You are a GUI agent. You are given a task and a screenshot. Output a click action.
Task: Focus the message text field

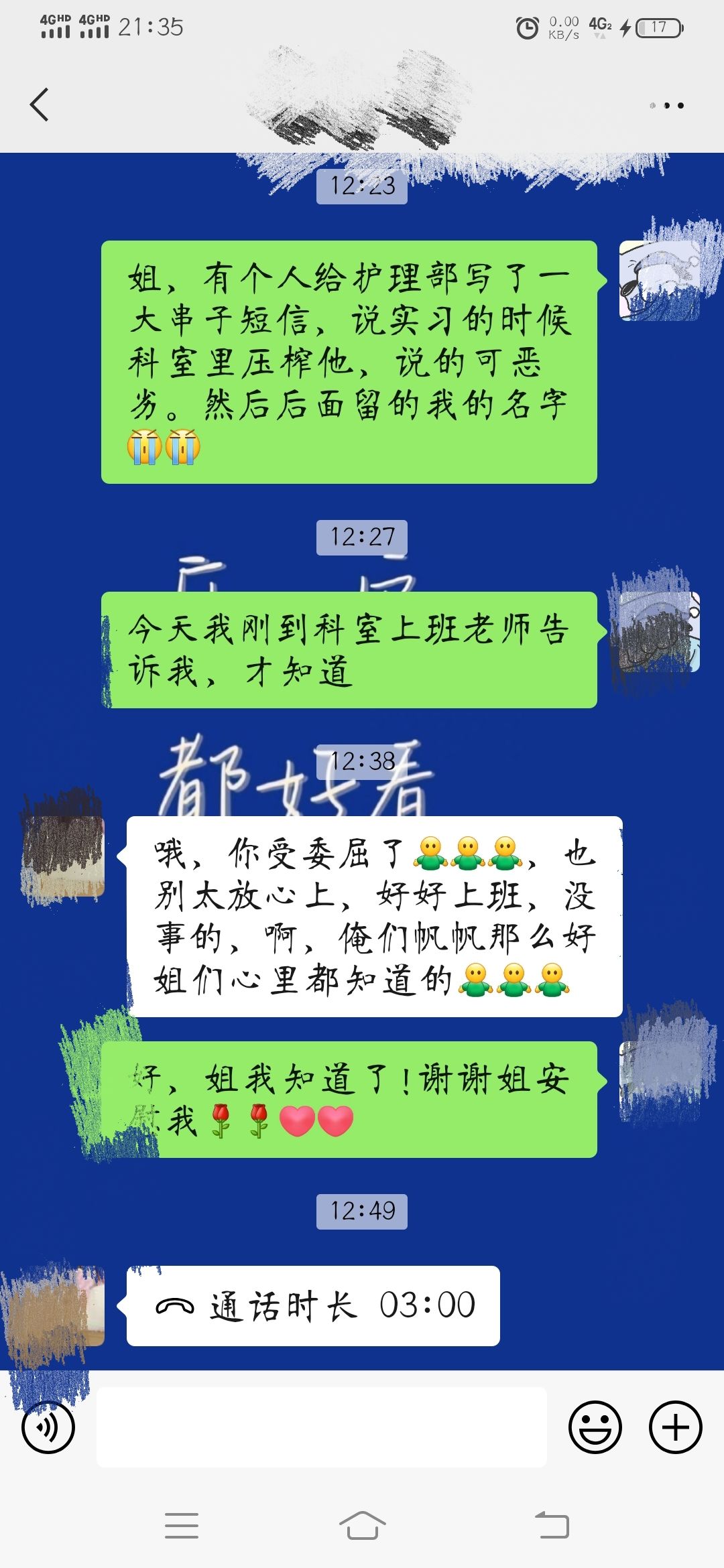(322, 1427)
